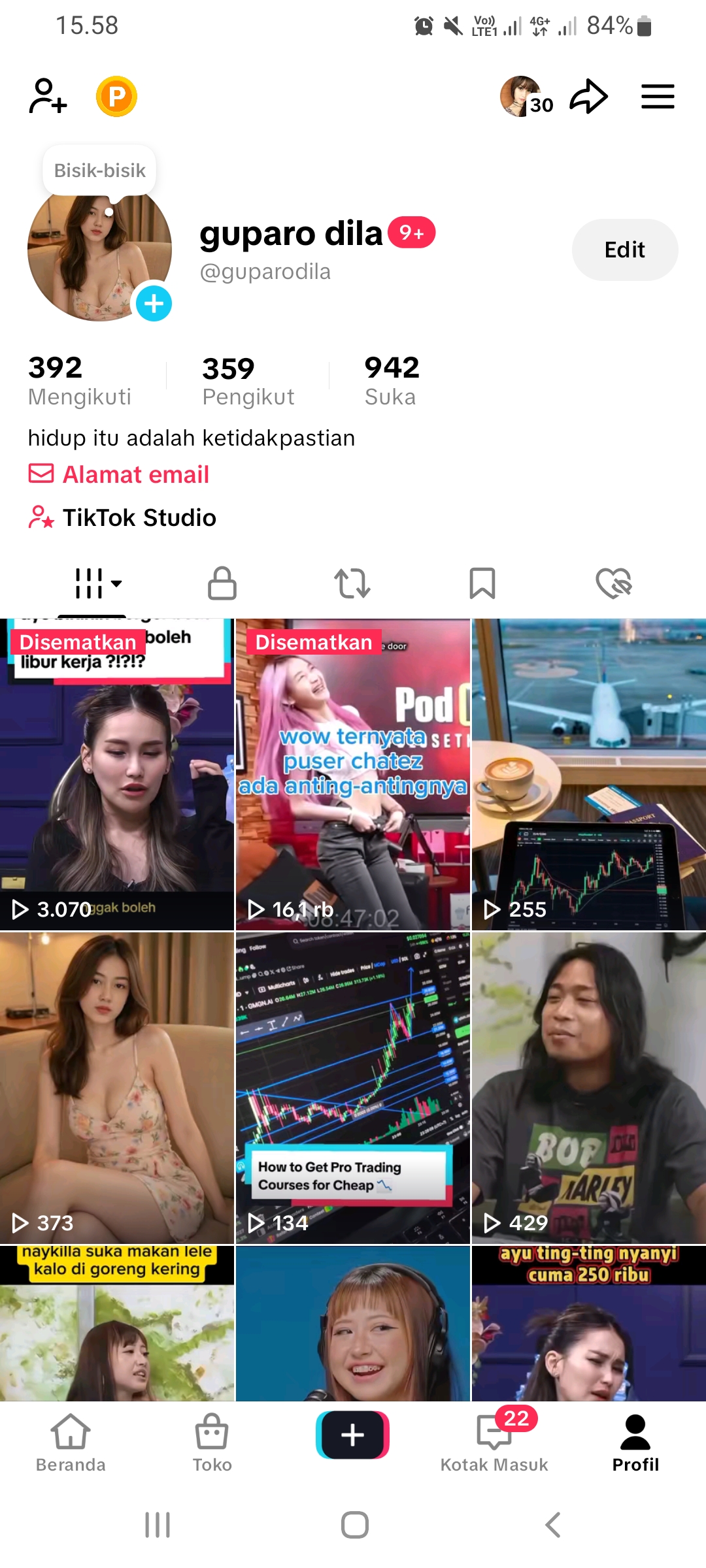Tap the Edit profile button
Viewport: 706px width, 1568px height.
click(624, 250)
